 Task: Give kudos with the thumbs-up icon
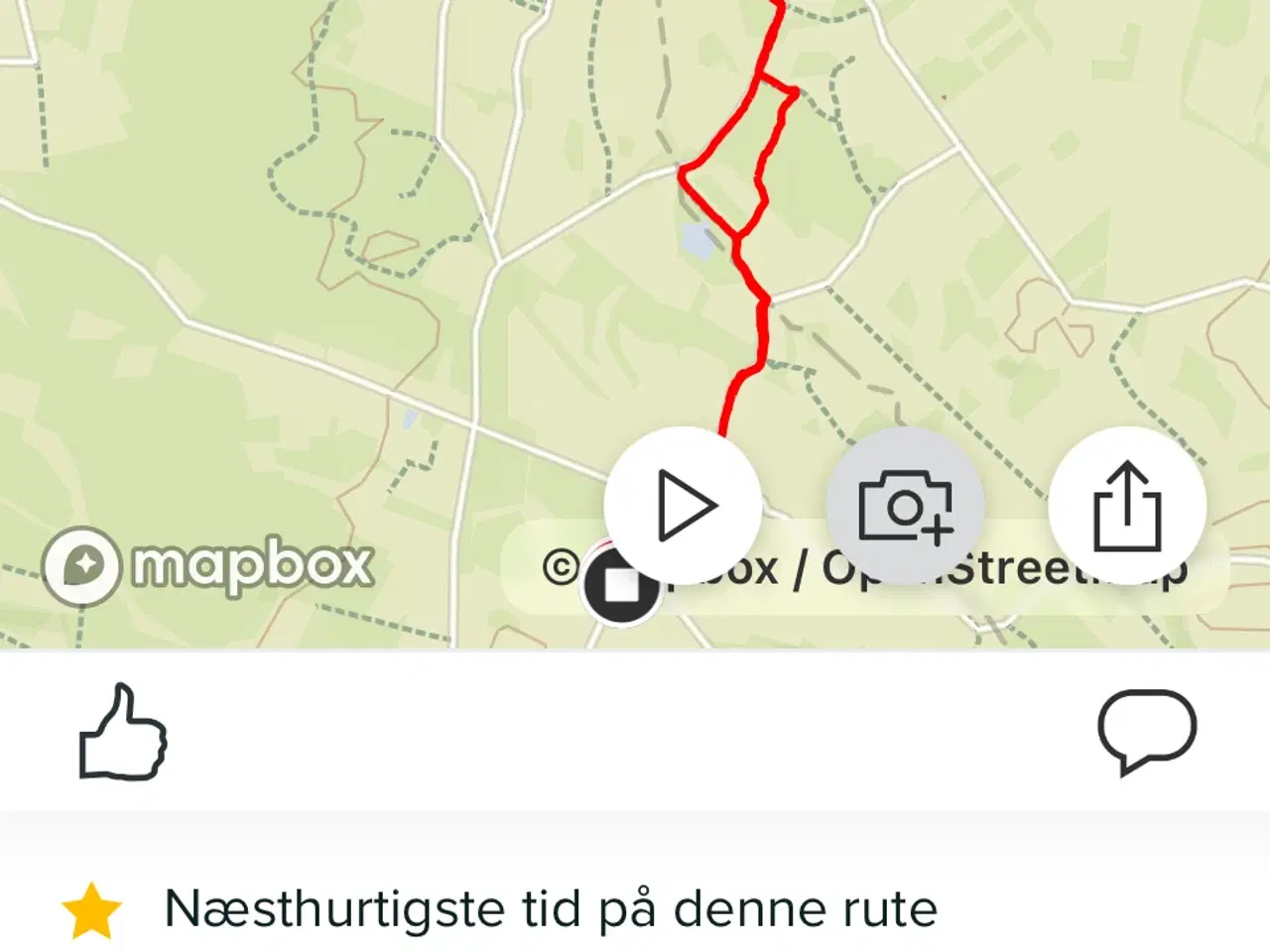click(123, 733)
